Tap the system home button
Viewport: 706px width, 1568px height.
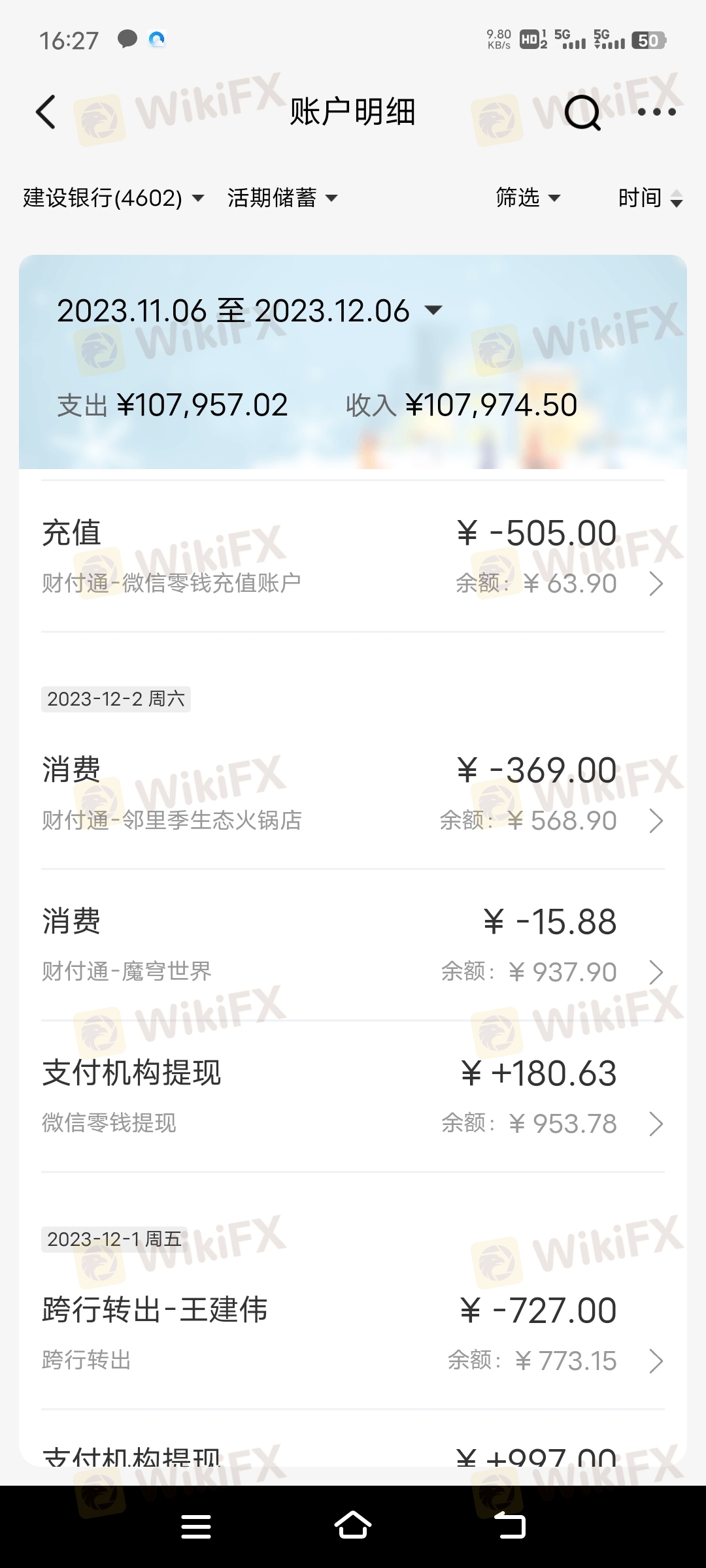tap(353, 1526)
